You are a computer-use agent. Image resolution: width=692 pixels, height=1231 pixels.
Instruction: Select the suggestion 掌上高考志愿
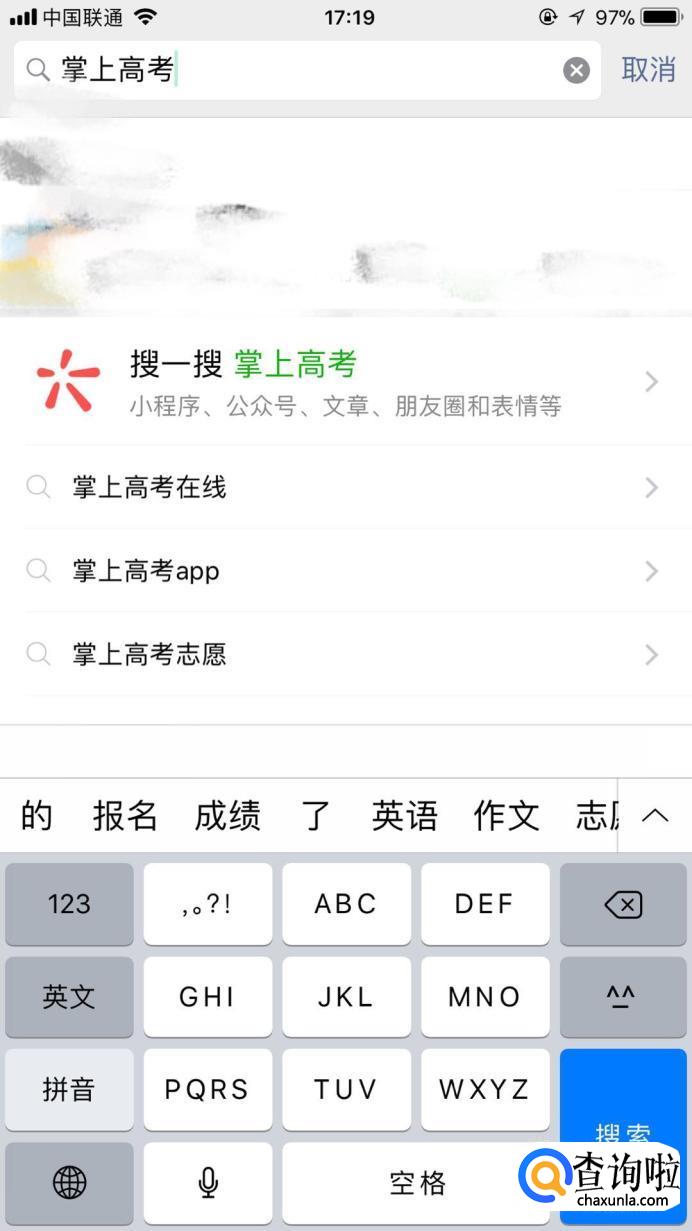345,654
